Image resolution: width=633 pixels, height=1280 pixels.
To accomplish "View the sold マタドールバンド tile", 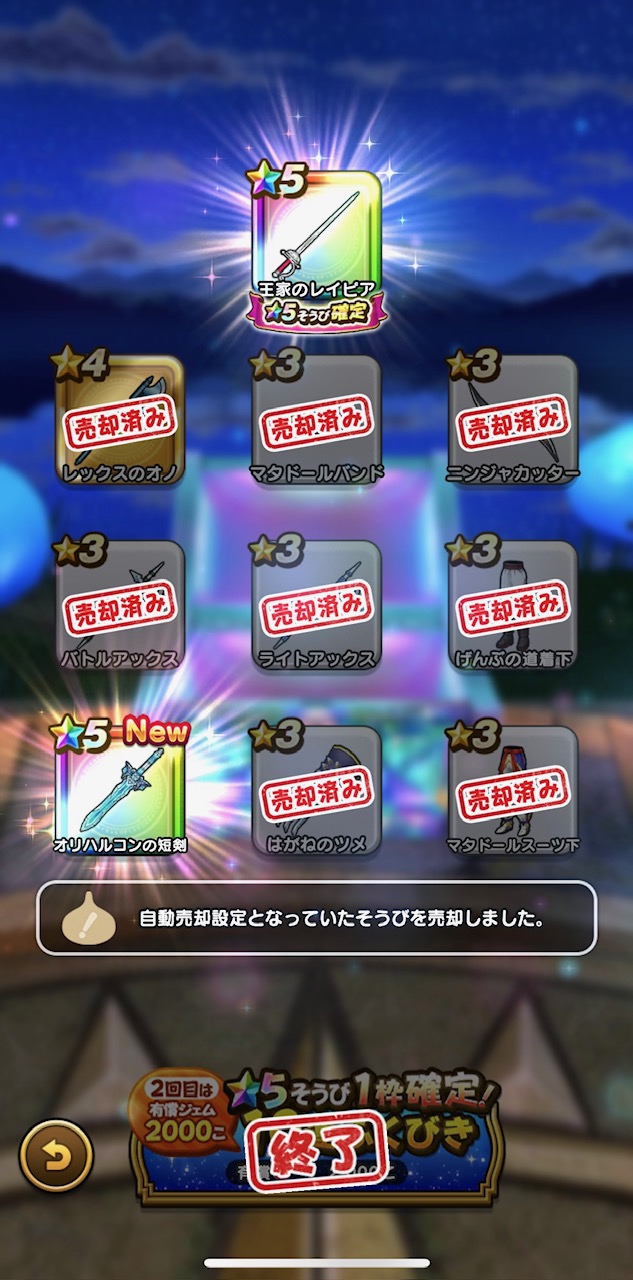I will pyautogui.click(x=316, y=422).
